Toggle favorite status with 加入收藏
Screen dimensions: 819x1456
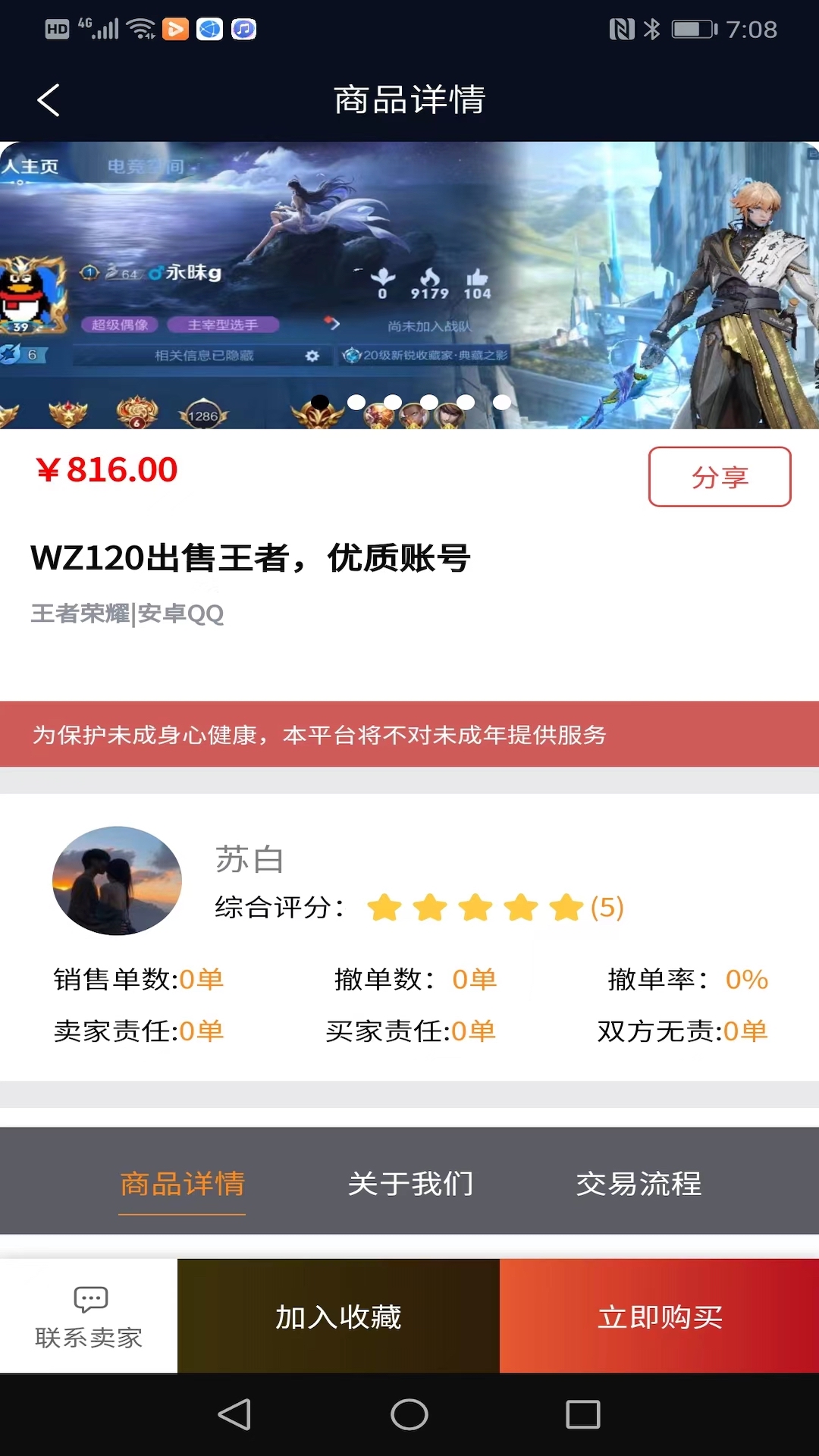pyautogui.click(x=337, y=1316)
